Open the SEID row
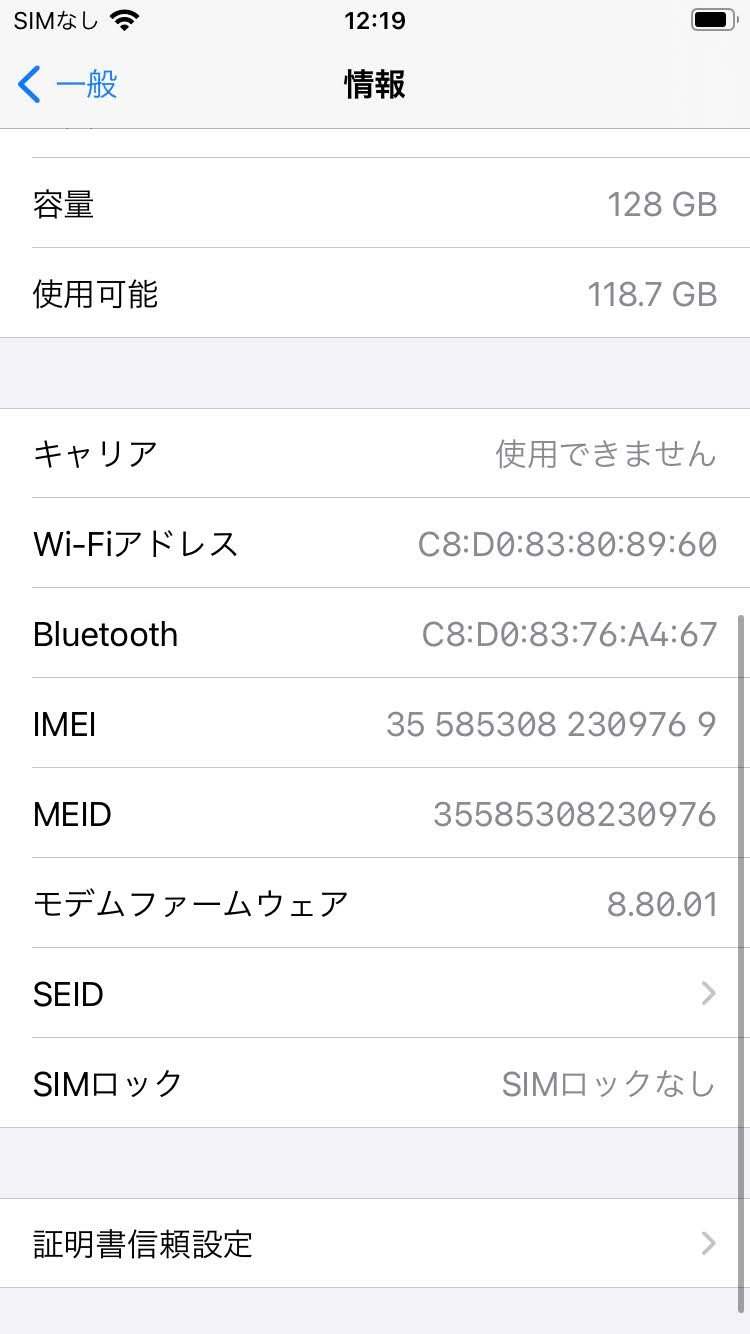This screenshot has width=750, height=1334. point(374,993)
